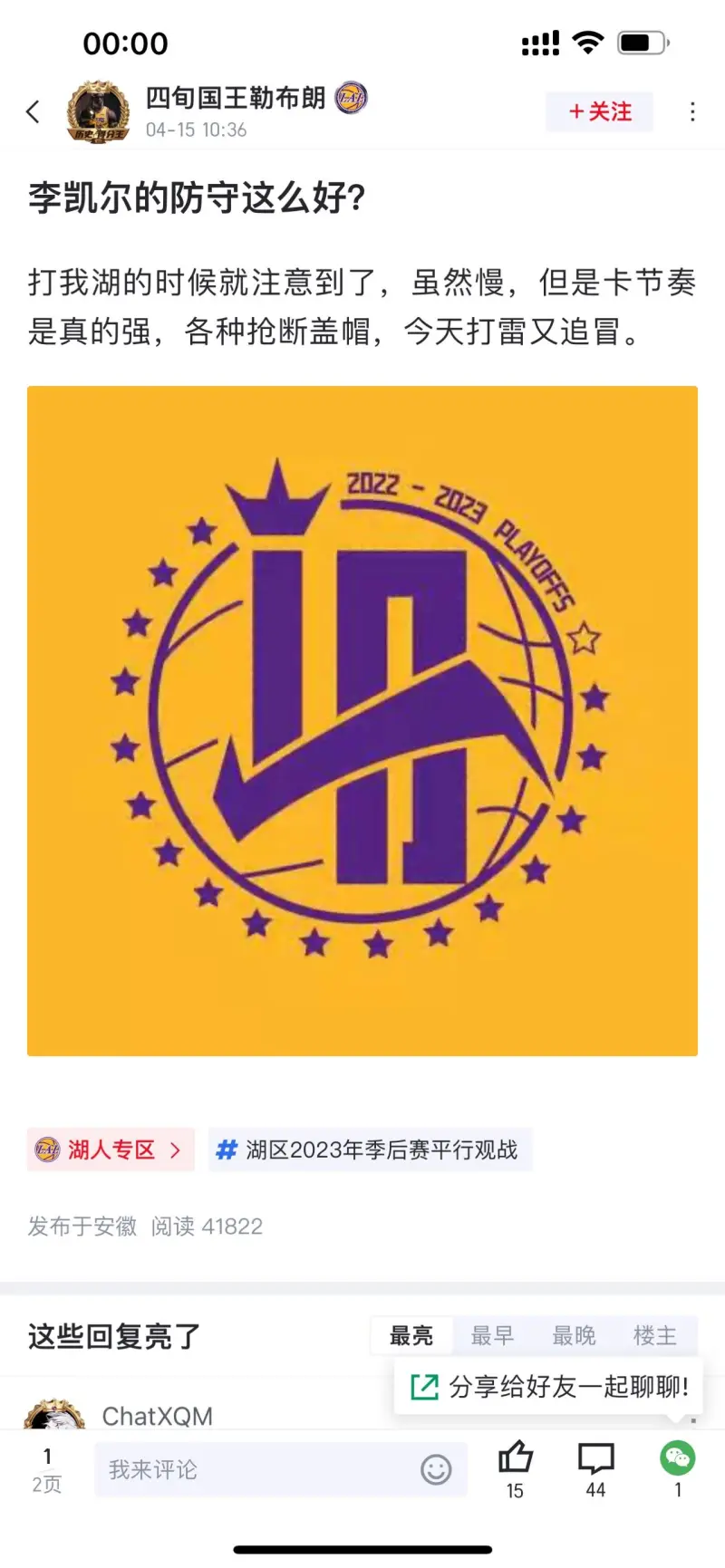Open the page selector showing 1 of 2页
The image size is (725, 1568).
click(x=47, y=1469)
